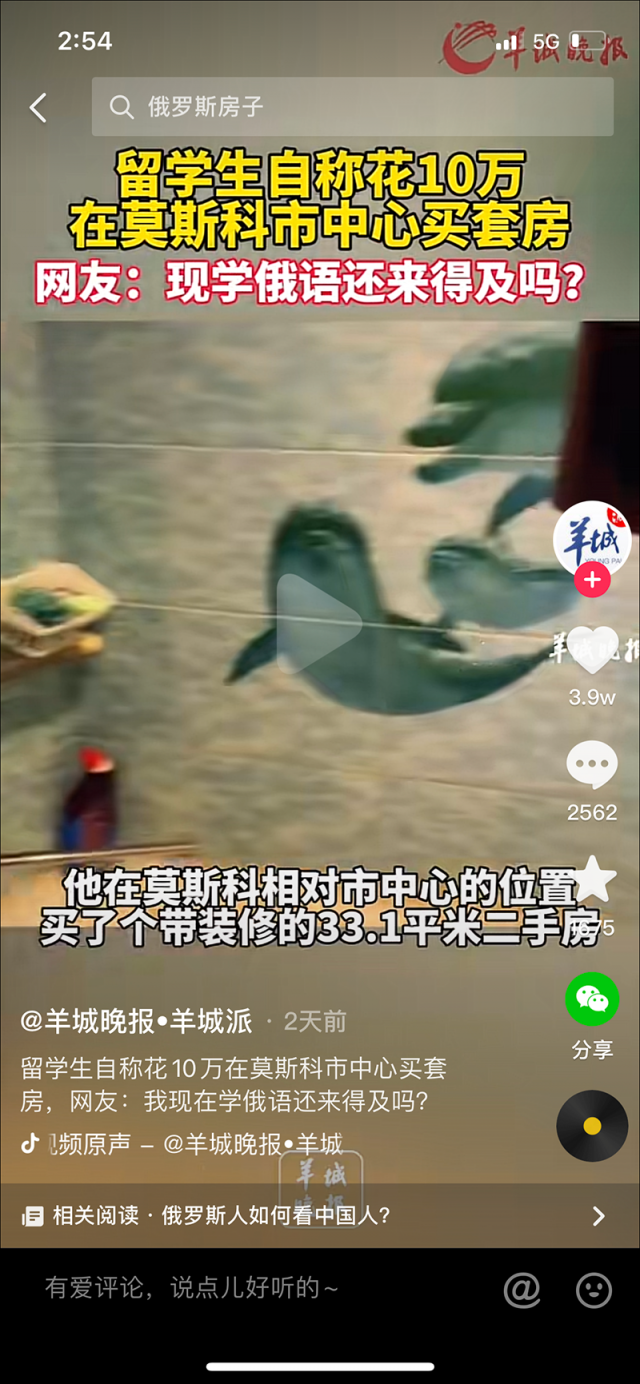
Task: Open the spinning music disc
Action: [x=592, y=1126]
